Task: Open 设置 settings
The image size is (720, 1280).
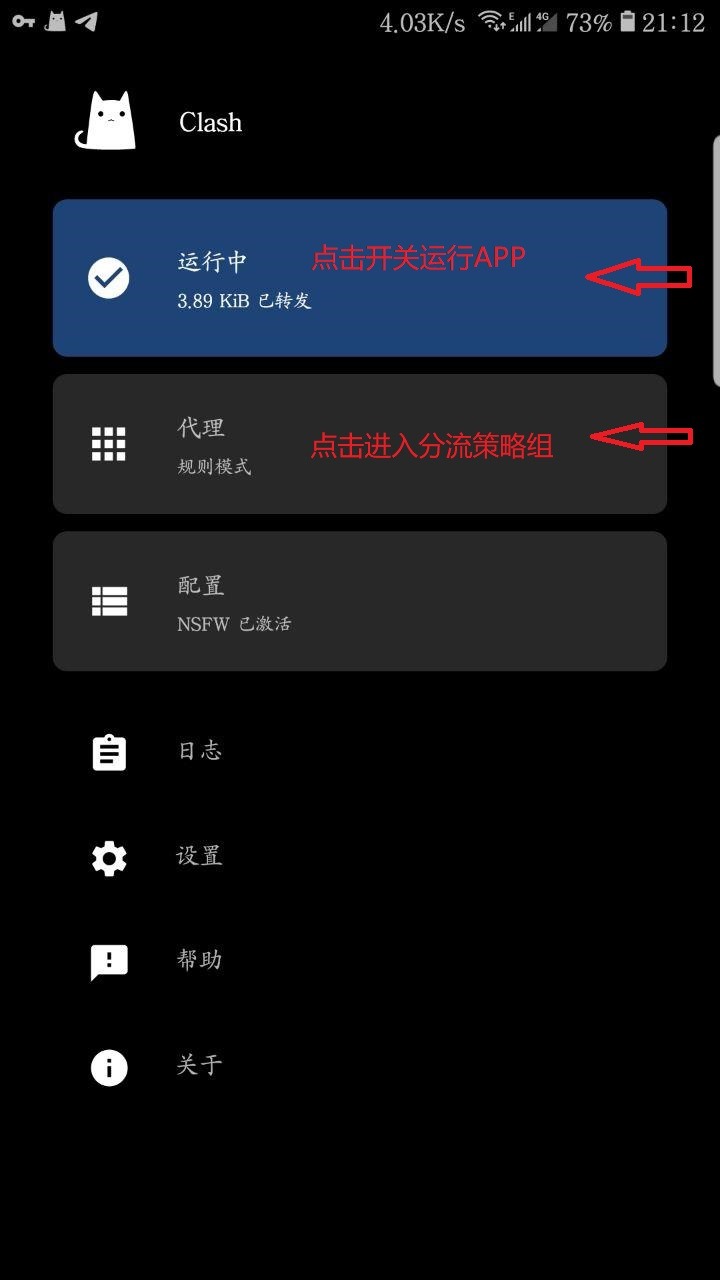Action: click(x=200, y=857)
